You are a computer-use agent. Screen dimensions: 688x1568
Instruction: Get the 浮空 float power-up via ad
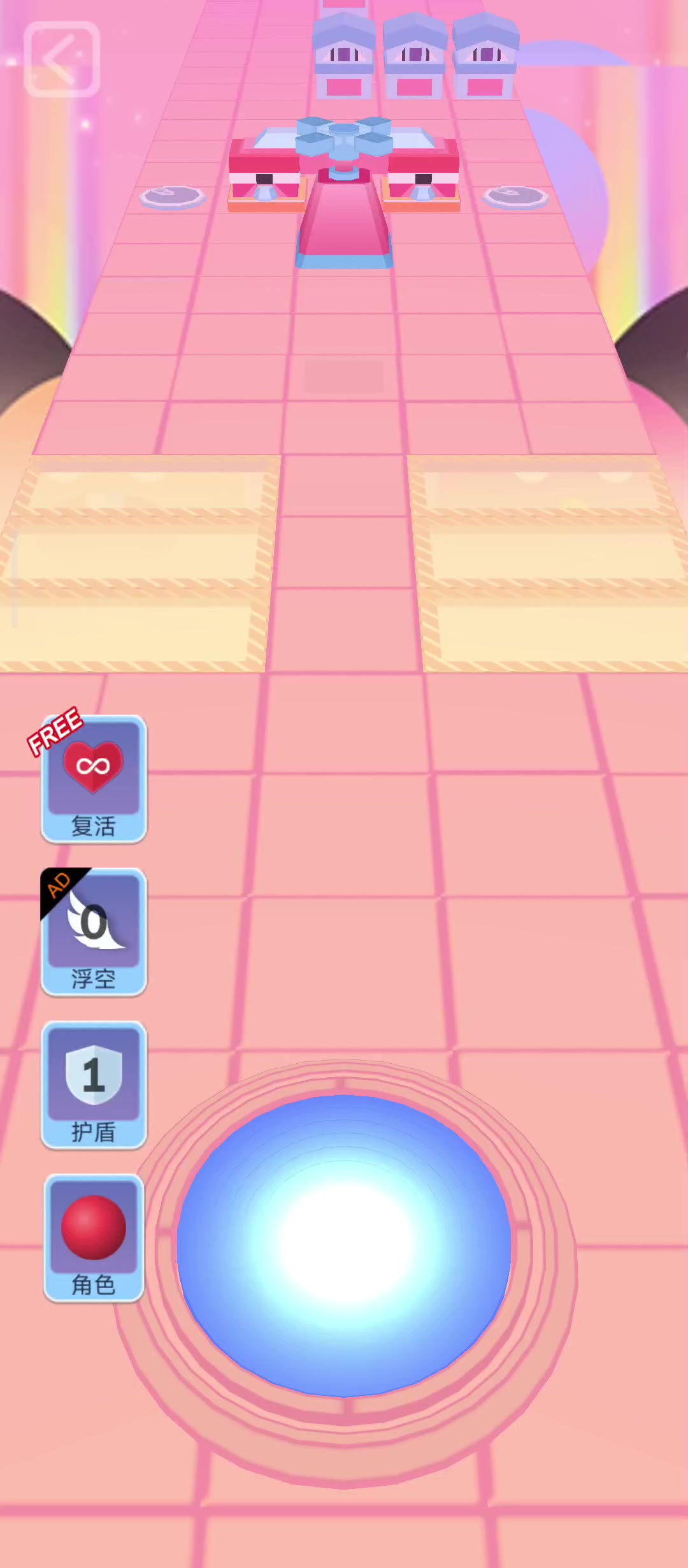point(94,931)
